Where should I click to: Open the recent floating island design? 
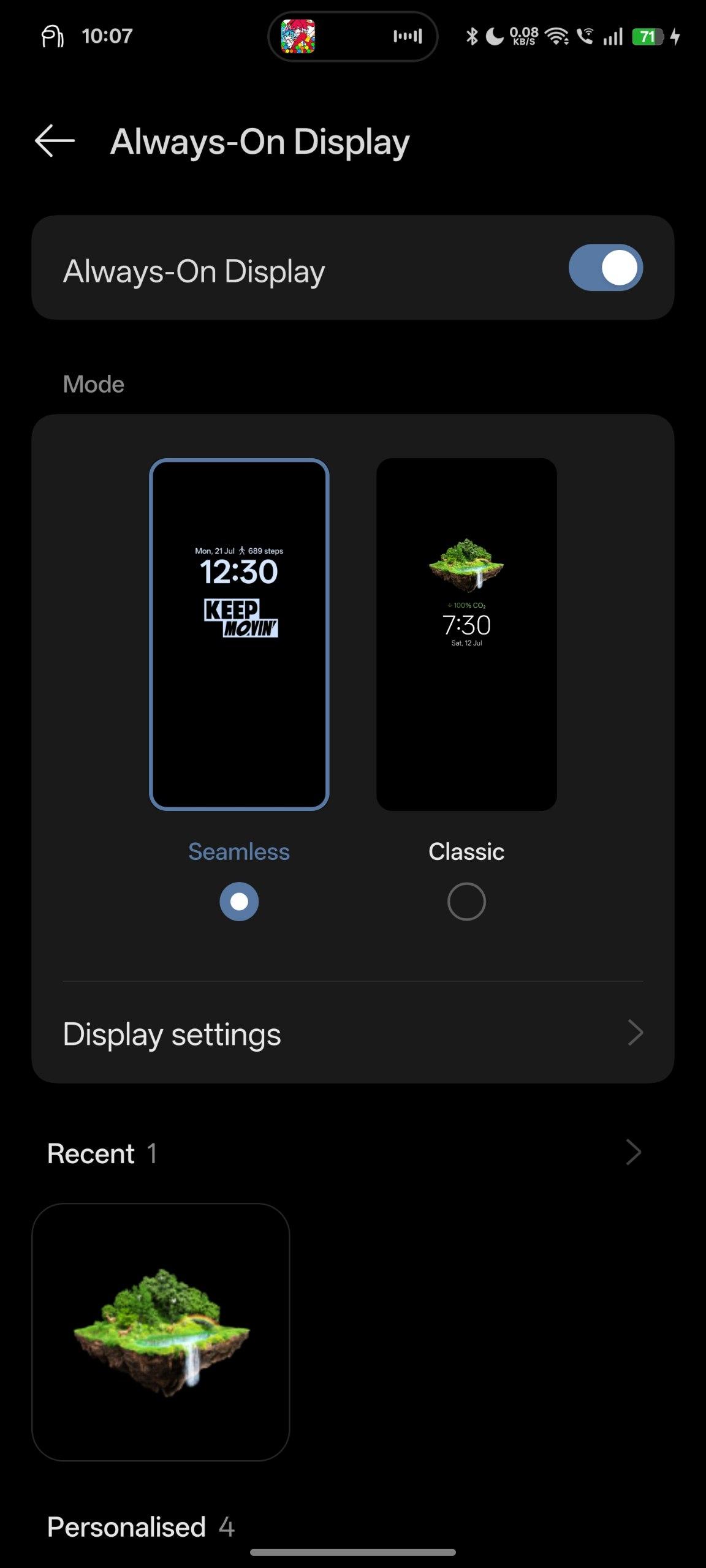coord(161,1332)
